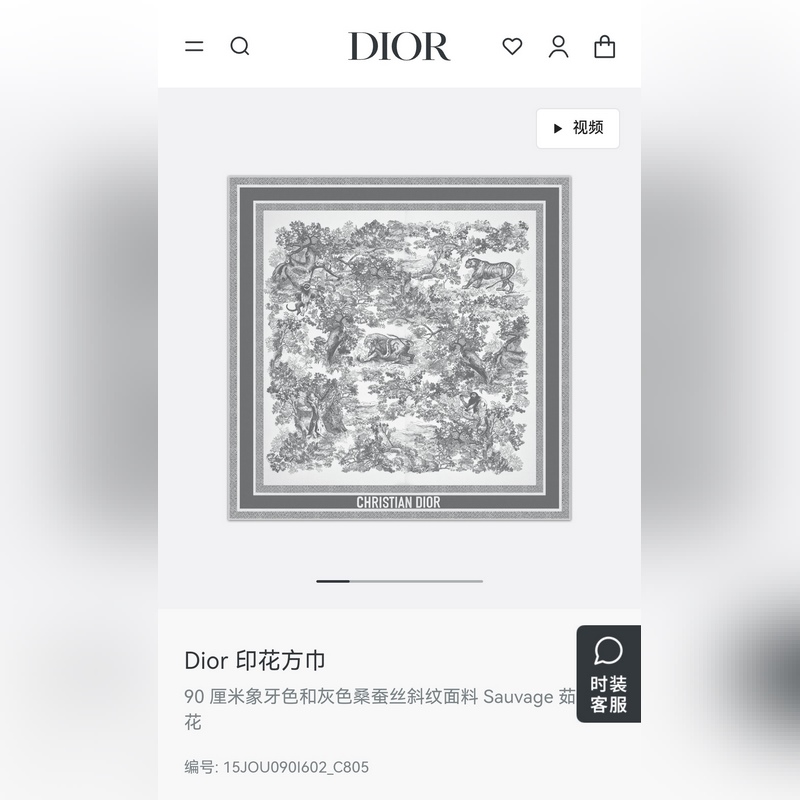Open the Dior scarf product image
This screenshot has width=800, height=800.
pyautogui.click(x=399, y=348)
